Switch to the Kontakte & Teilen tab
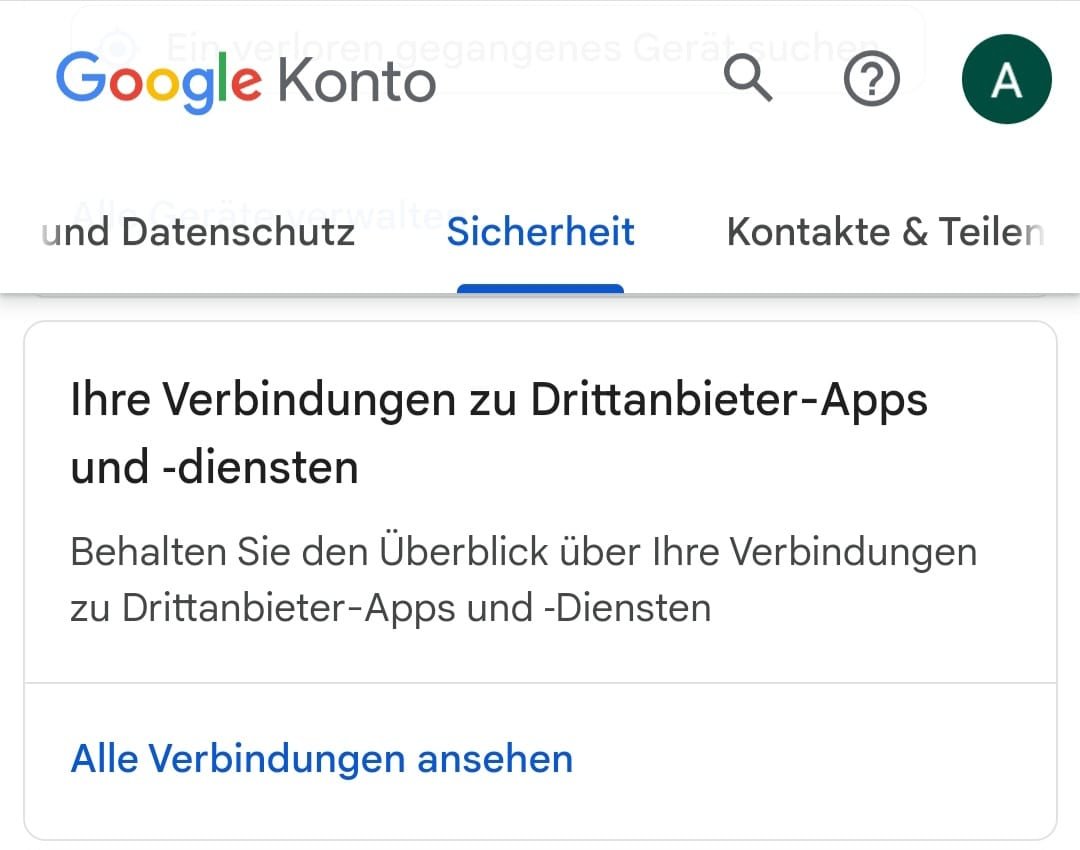 (884, 233)
